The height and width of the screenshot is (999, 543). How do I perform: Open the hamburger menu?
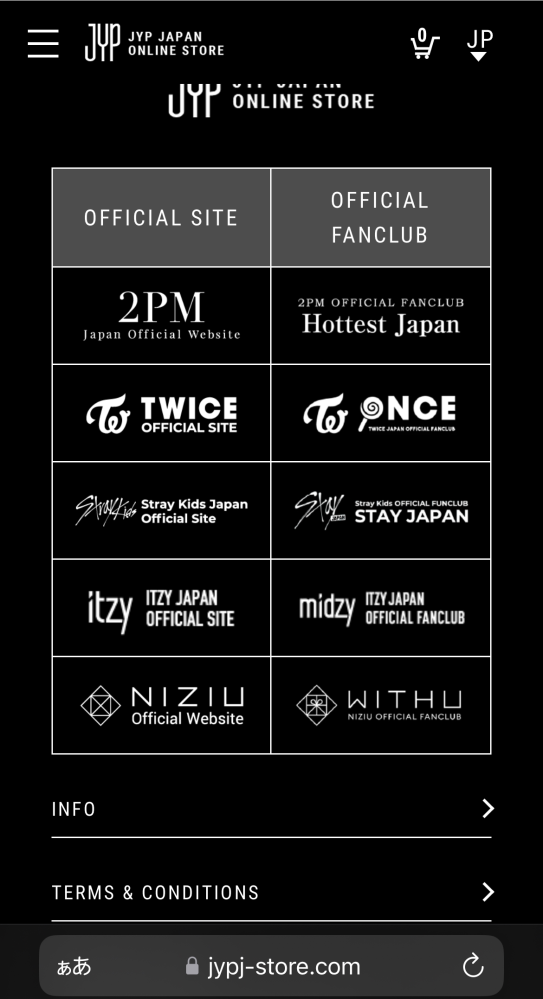coord(43,43)
